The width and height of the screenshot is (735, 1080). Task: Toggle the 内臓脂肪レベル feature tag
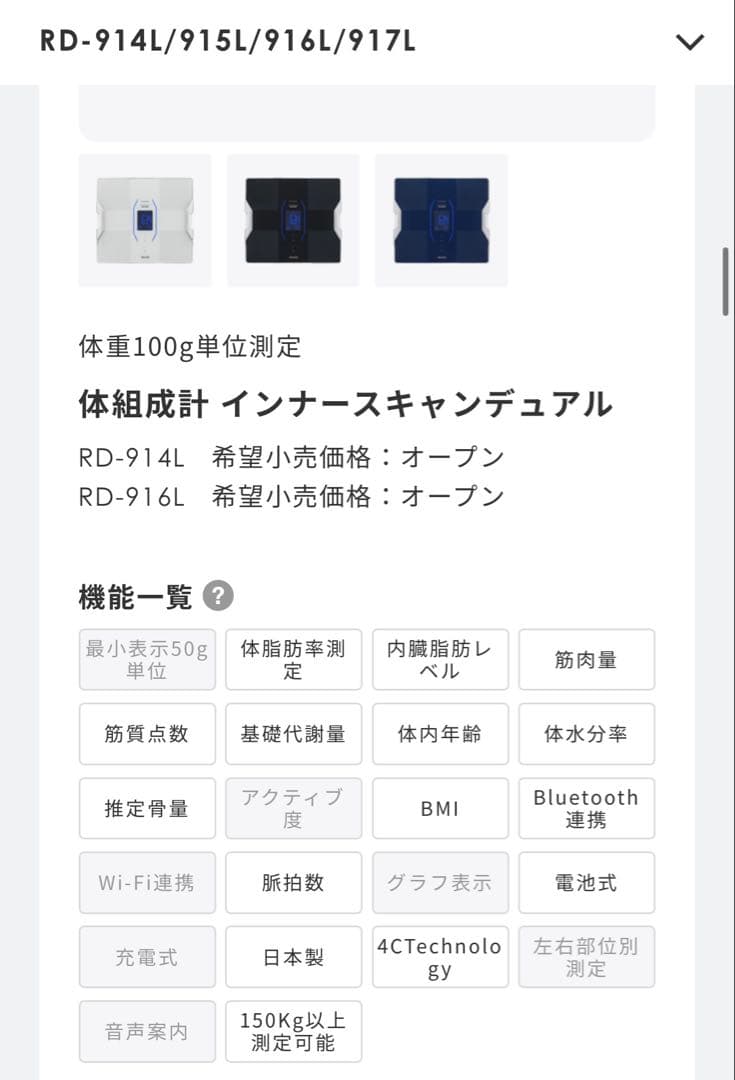tap(440, 660)
